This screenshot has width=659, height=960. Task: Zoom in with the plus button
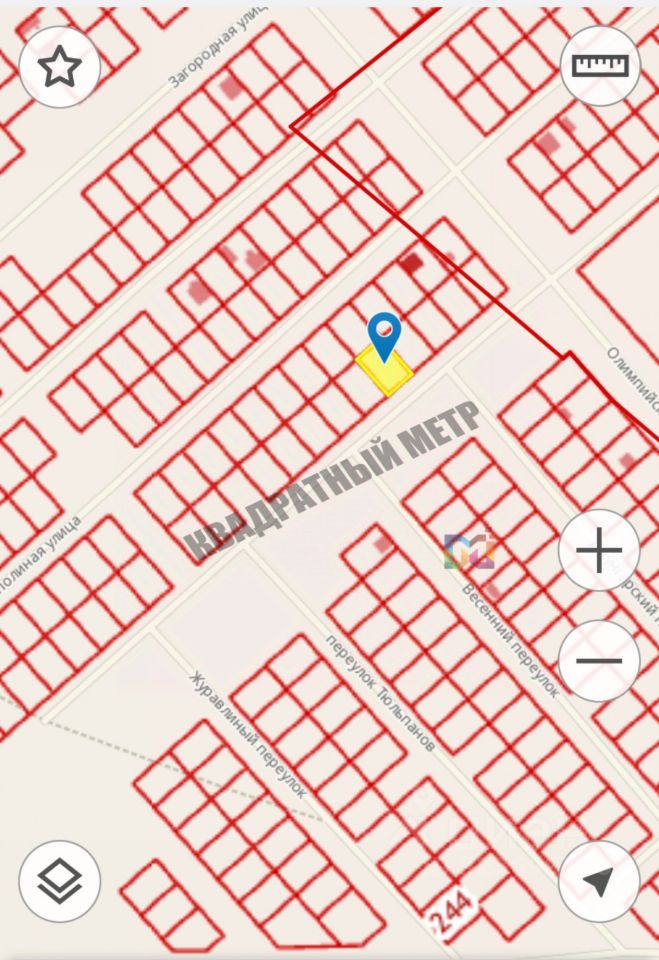click(x=599, y=551)
